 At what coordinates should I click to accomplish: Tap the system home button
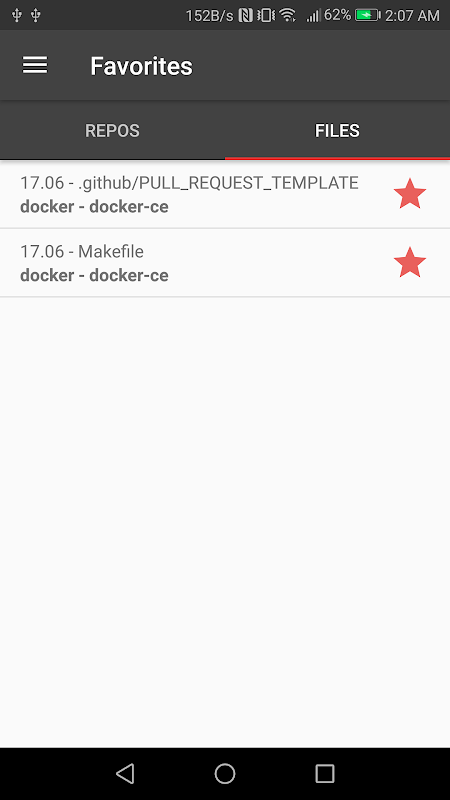point(225,773)
